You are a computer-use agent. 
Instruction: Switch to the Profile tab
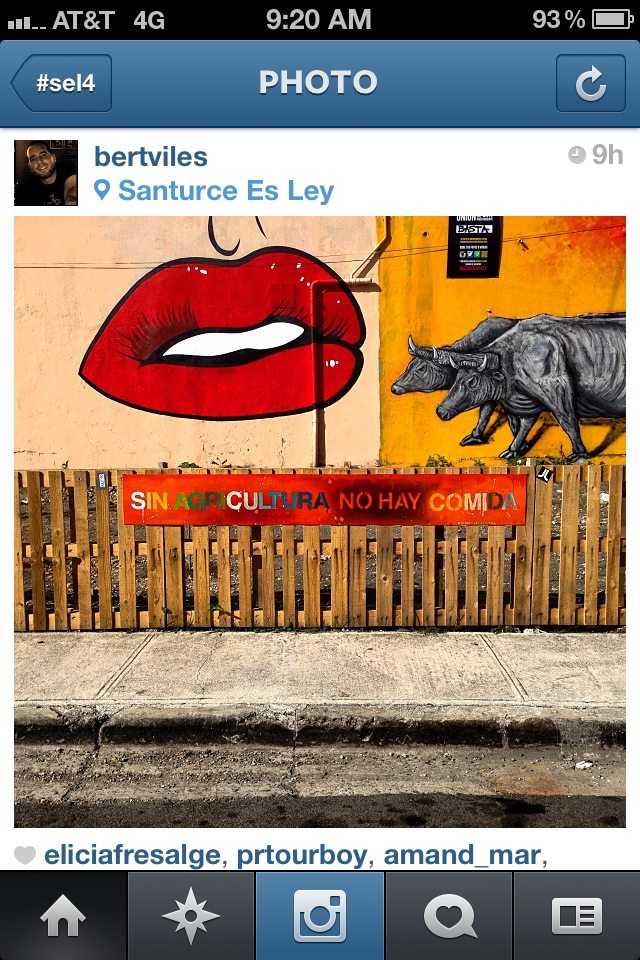577,916
